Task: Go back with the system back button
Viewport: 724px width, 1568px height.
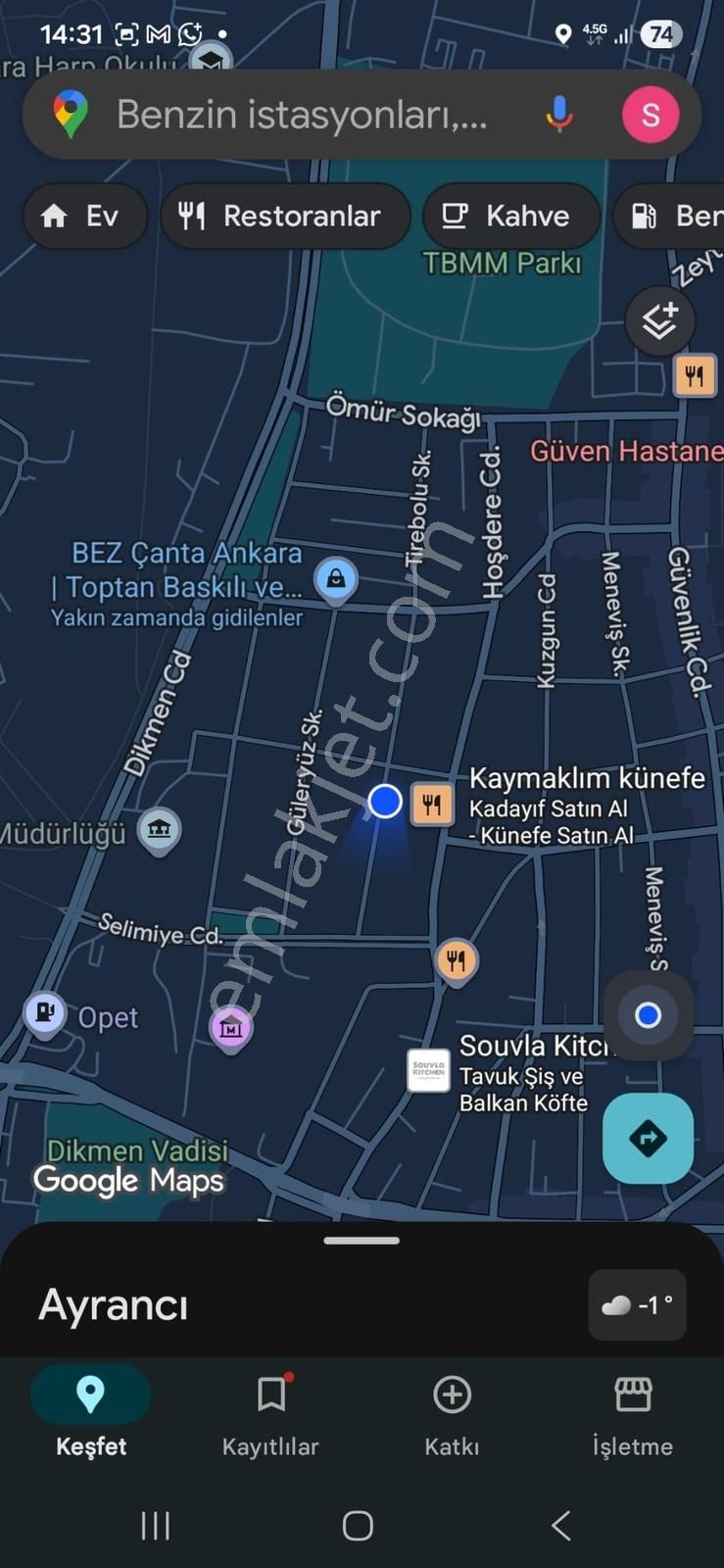Action: (x=560, y=1525)
